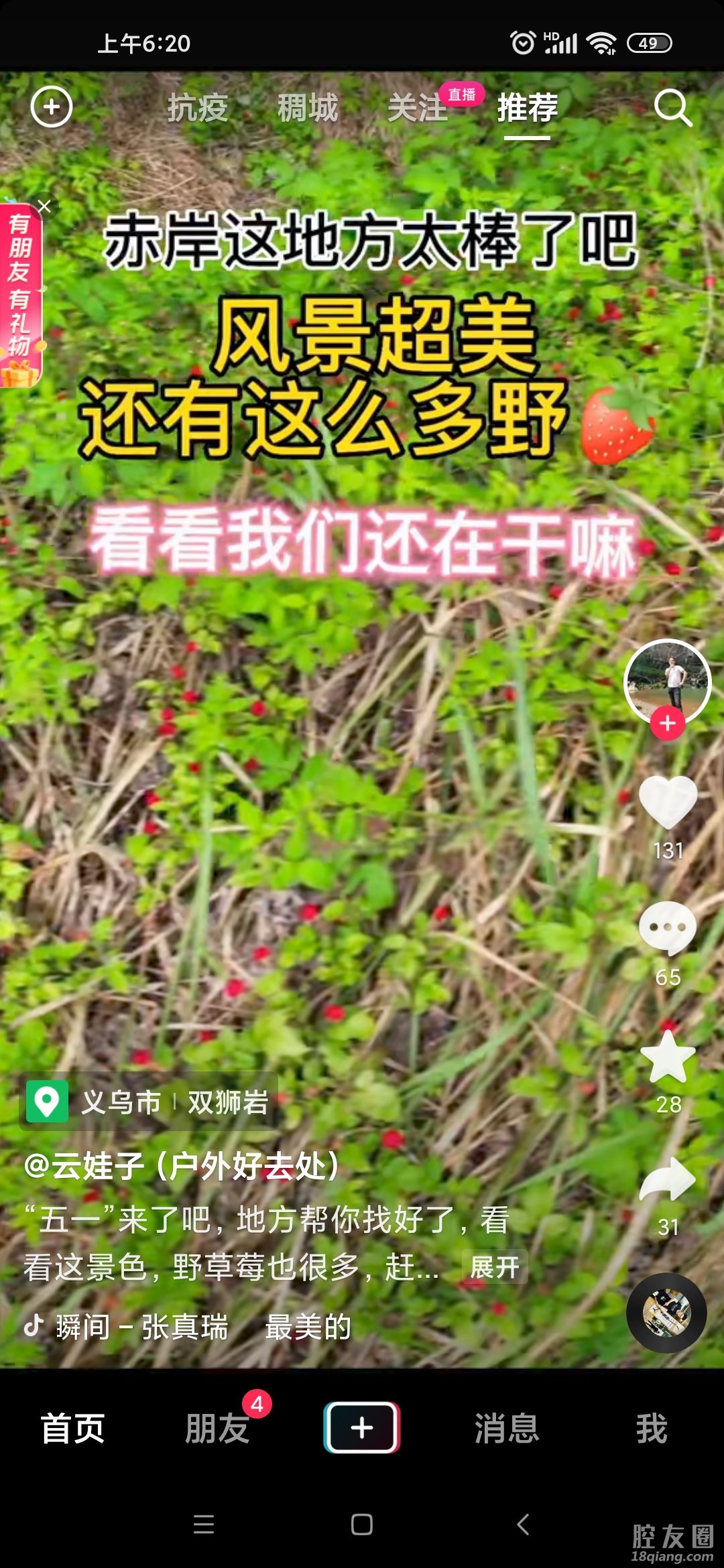Tap the plus circle icon at top left
The image size is (724, 1568).
pos(52,107)
